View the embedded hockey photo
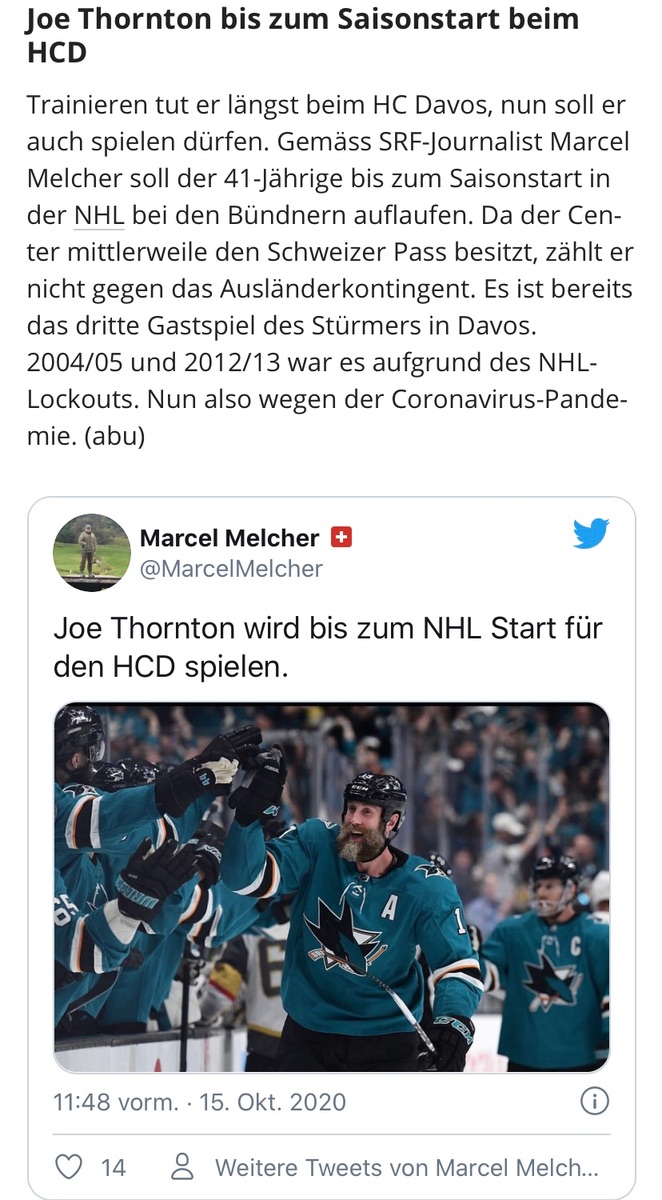Screen dimensions: 662x1200 coord(331,887)
